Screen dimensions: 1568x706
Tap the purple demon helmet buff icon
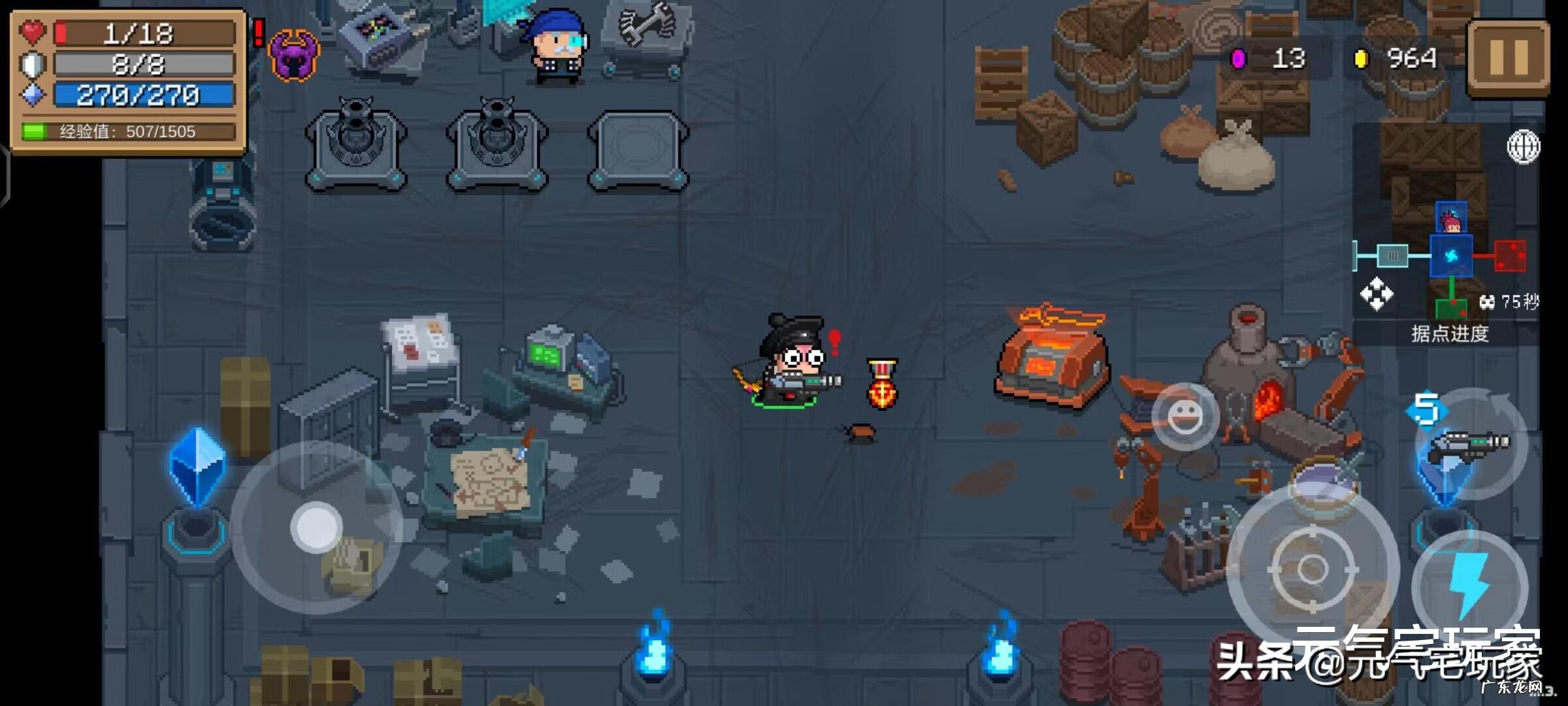click(295, 56)
